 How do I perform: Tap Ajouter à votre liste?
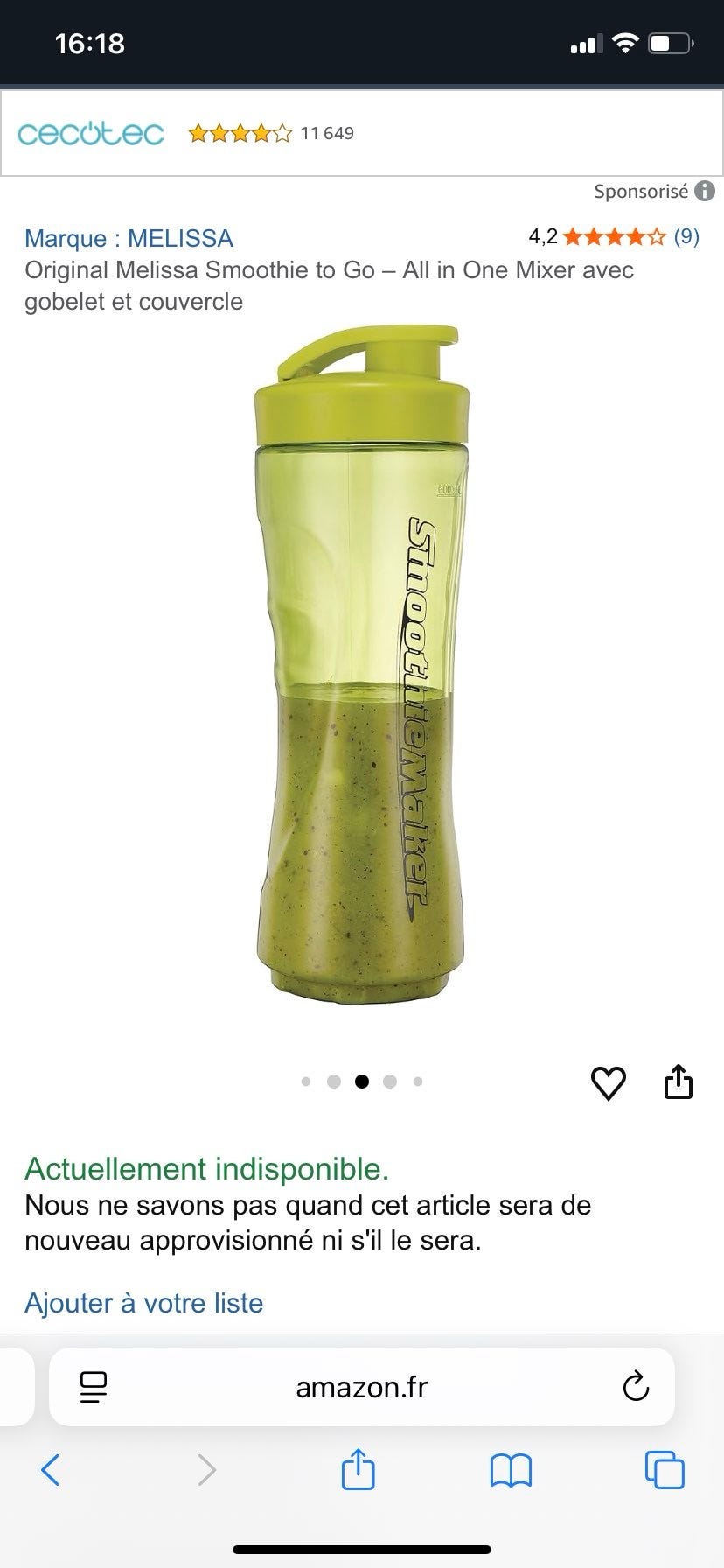tap(144, 1303)
